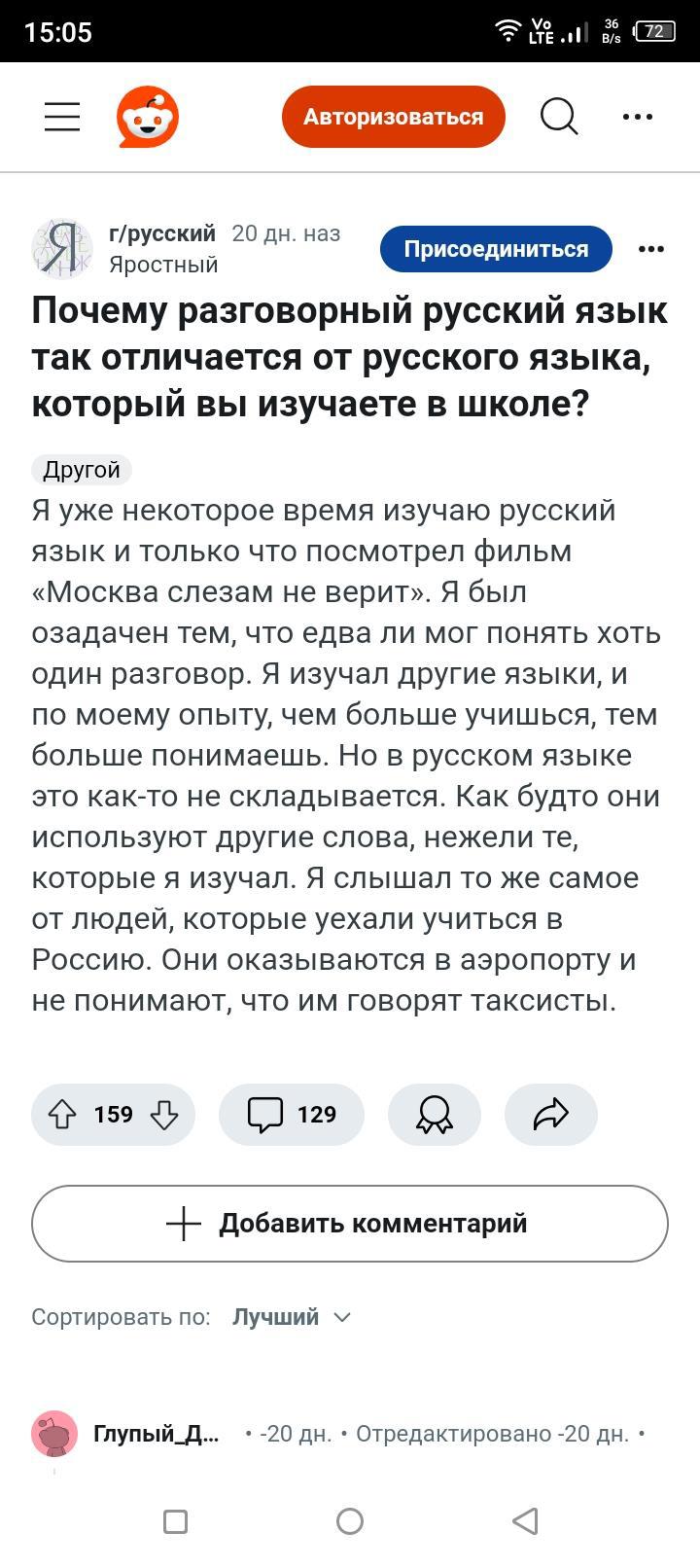The image size is (700, 1568).
Task: Share this post via arrow icon
Action: pyautogui.click(x=550, y=1115)
